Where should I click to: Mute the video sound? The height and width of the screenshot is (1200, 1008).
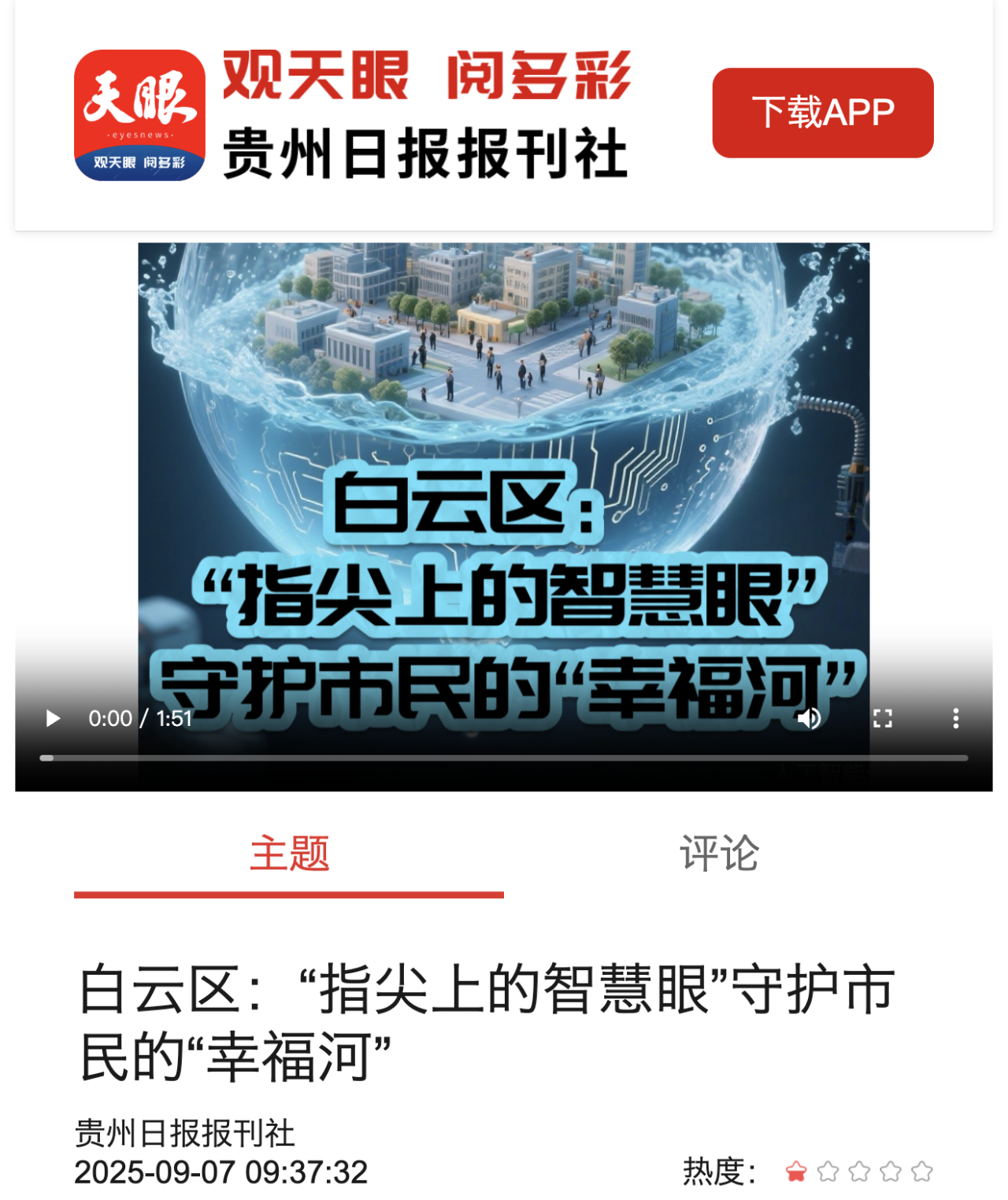(809, 718)
